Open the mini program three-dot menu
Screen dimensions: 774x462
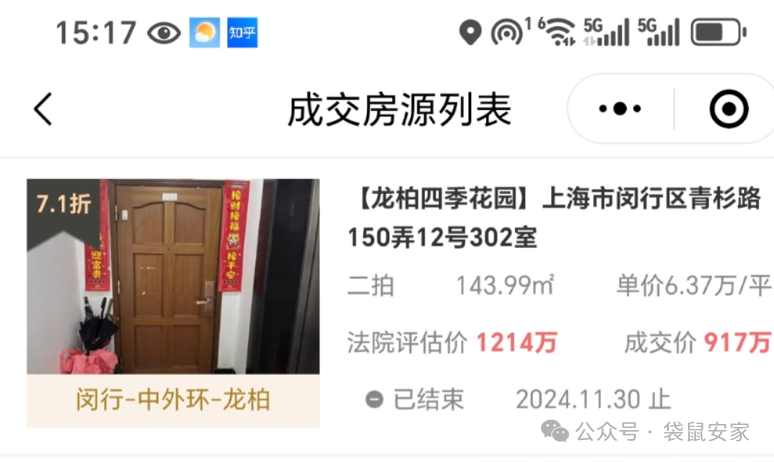point(620,109)
